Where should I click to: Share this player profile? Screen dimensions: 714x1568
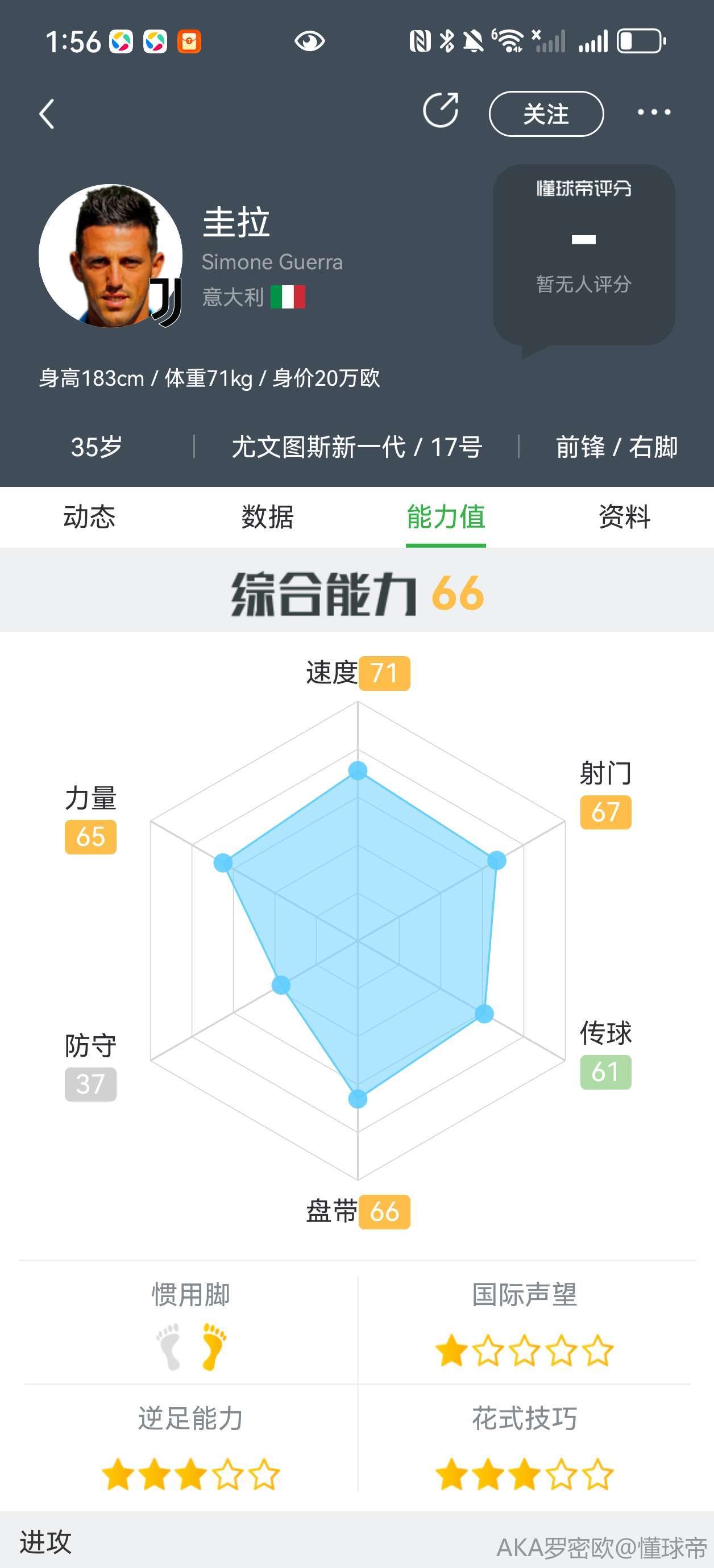(441, 110)
